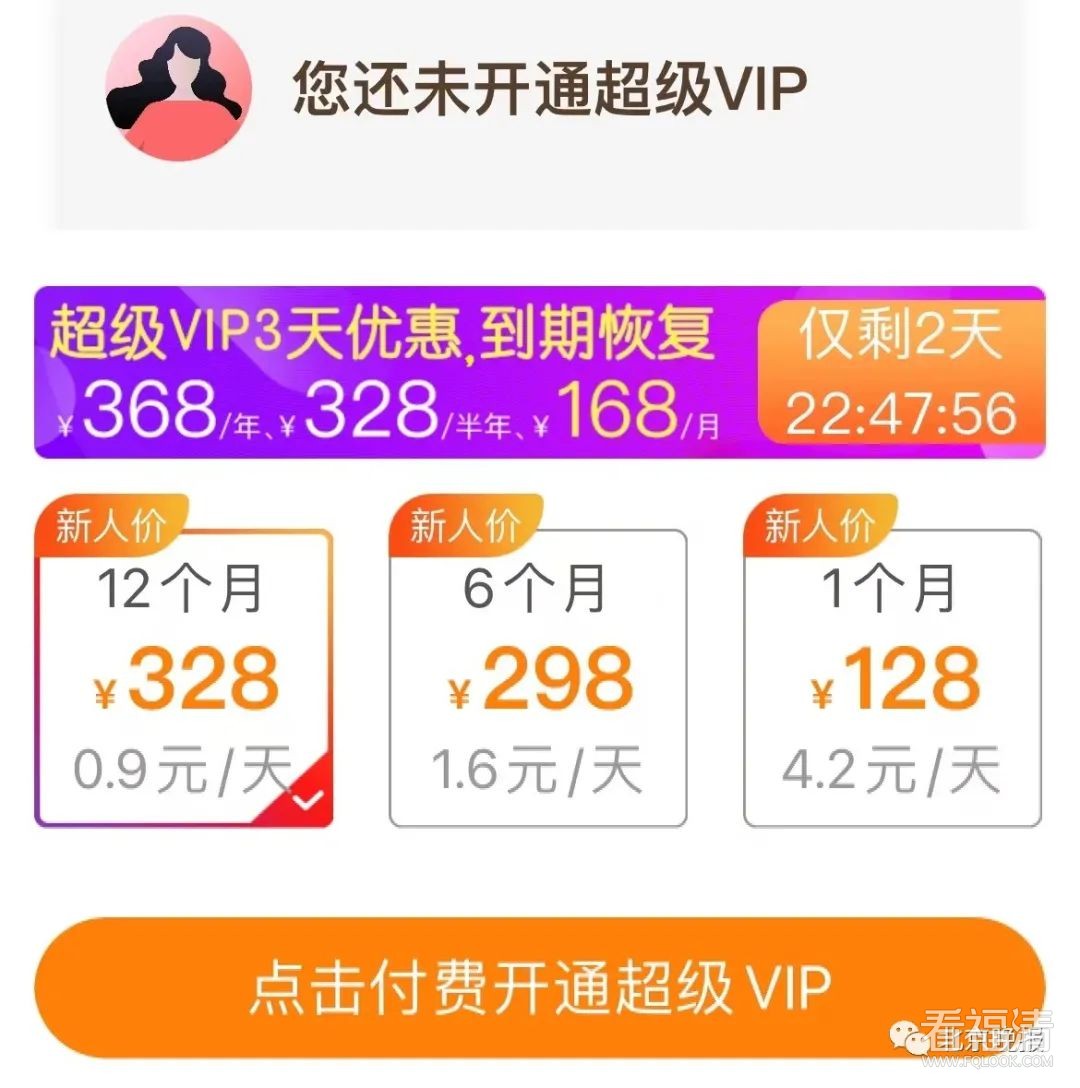The image size is (1080, 1088).
Task: Tap 点击付费开通超级VIP button
Action: point(540,987)
